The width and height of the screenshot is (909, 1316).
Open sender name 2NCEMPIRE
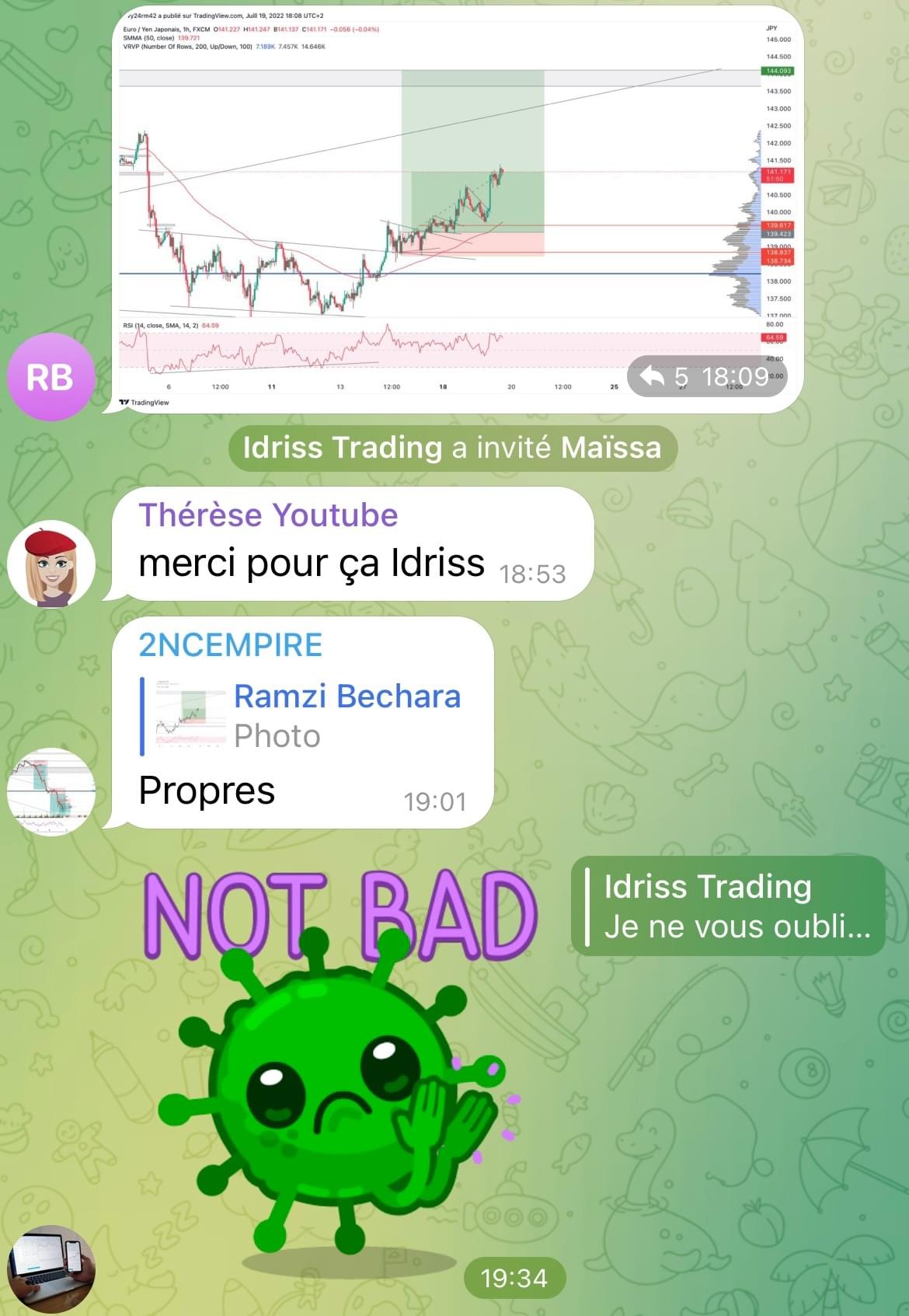point(230,645)
